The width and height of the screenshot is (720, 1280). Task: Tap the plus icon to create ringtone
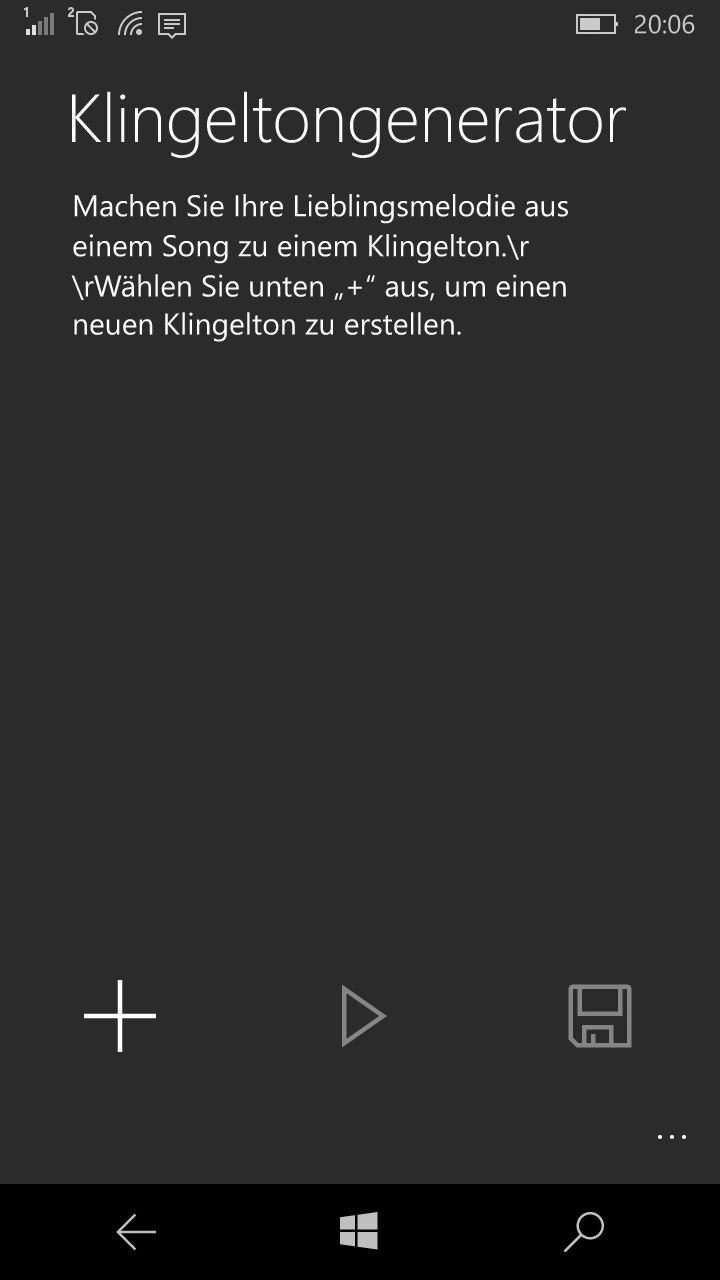pyautogui.click(x=120, y=1016)
